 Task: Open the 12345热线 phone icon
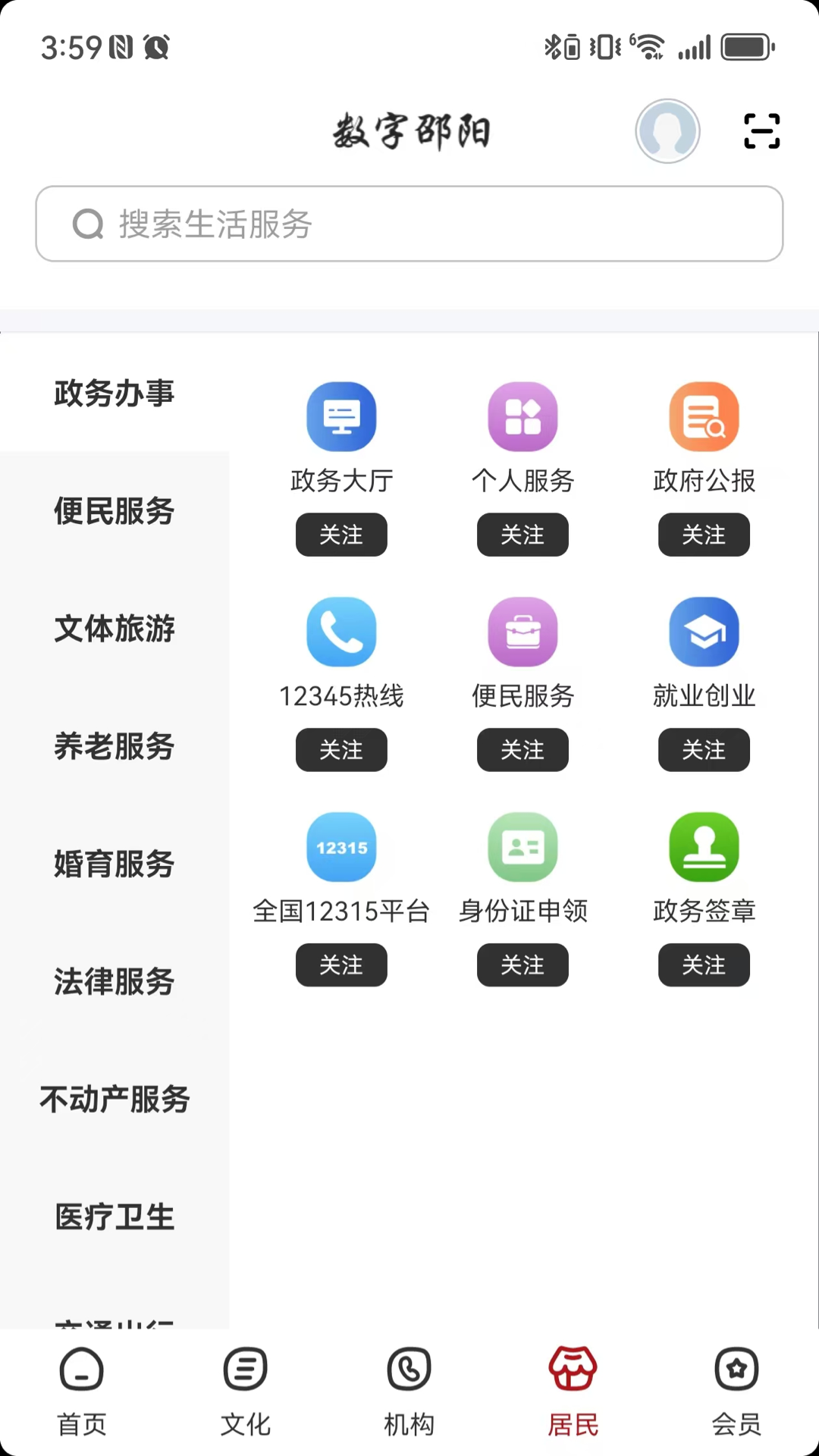(341, 631)
